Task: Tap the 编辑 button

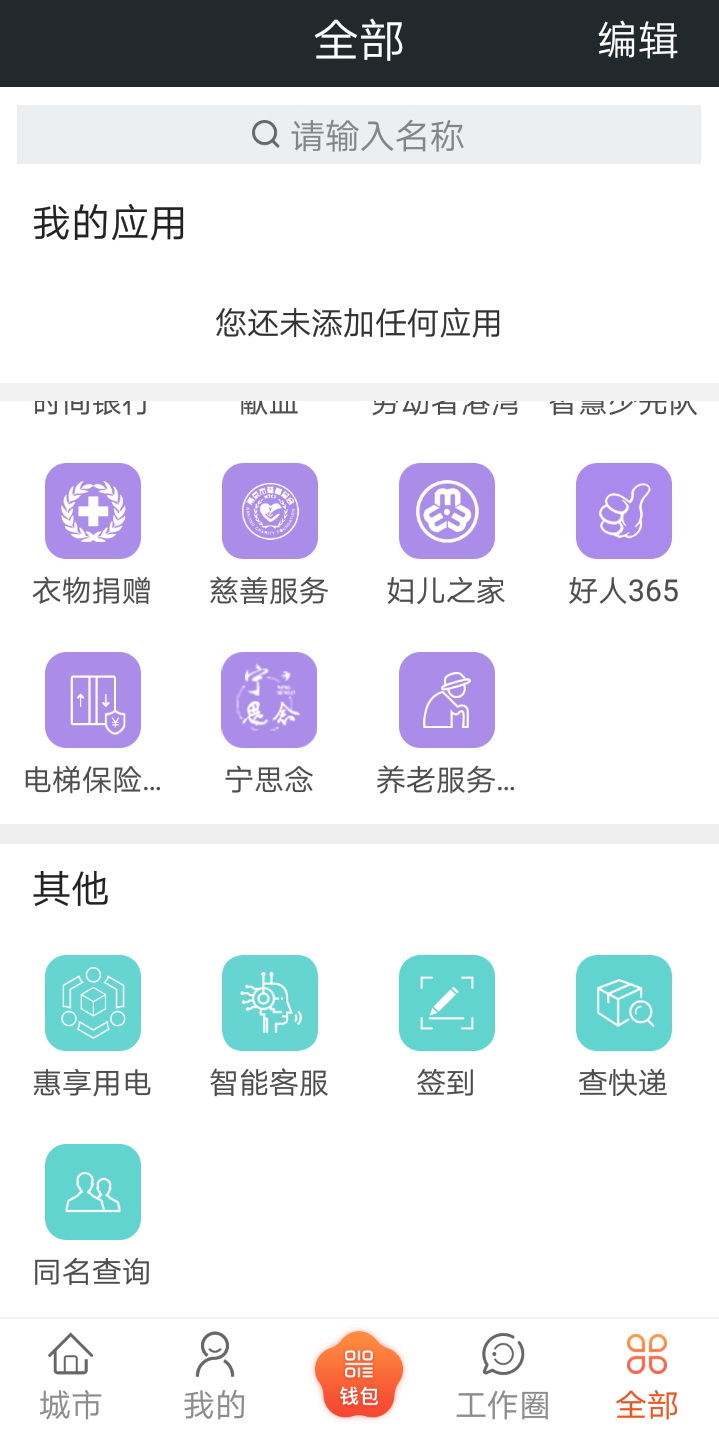Action: [638, 42]
